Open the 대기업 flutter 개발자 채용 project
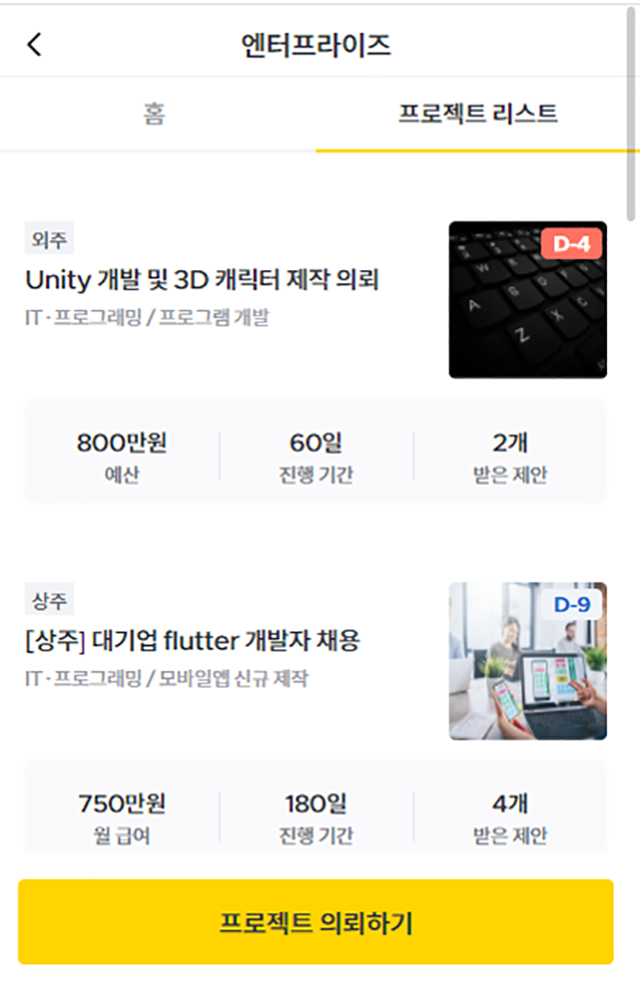This screenshot has width=640, height=981. 192,640
